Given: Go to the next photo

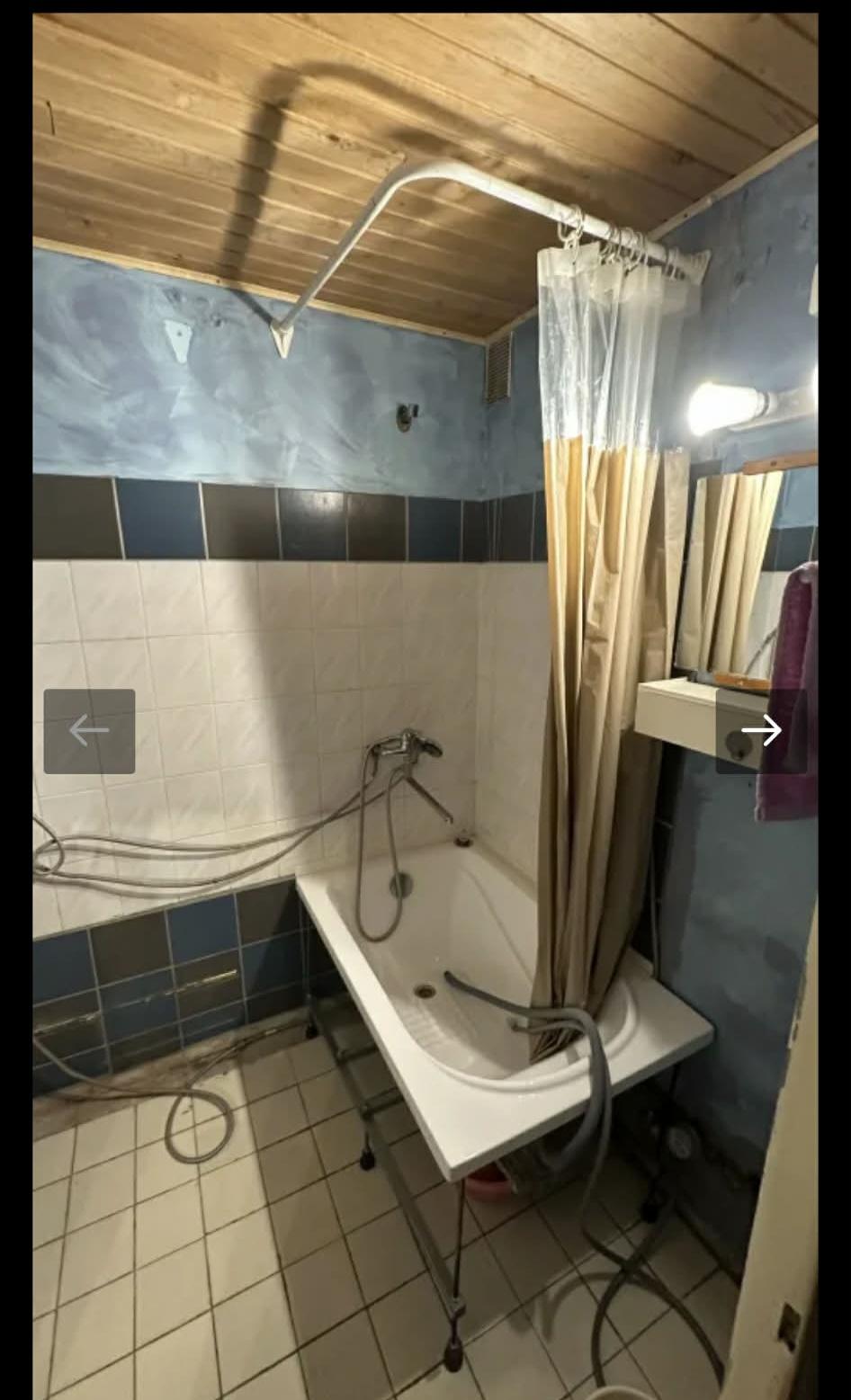Looking at the screenshot, I should [761, 731].
